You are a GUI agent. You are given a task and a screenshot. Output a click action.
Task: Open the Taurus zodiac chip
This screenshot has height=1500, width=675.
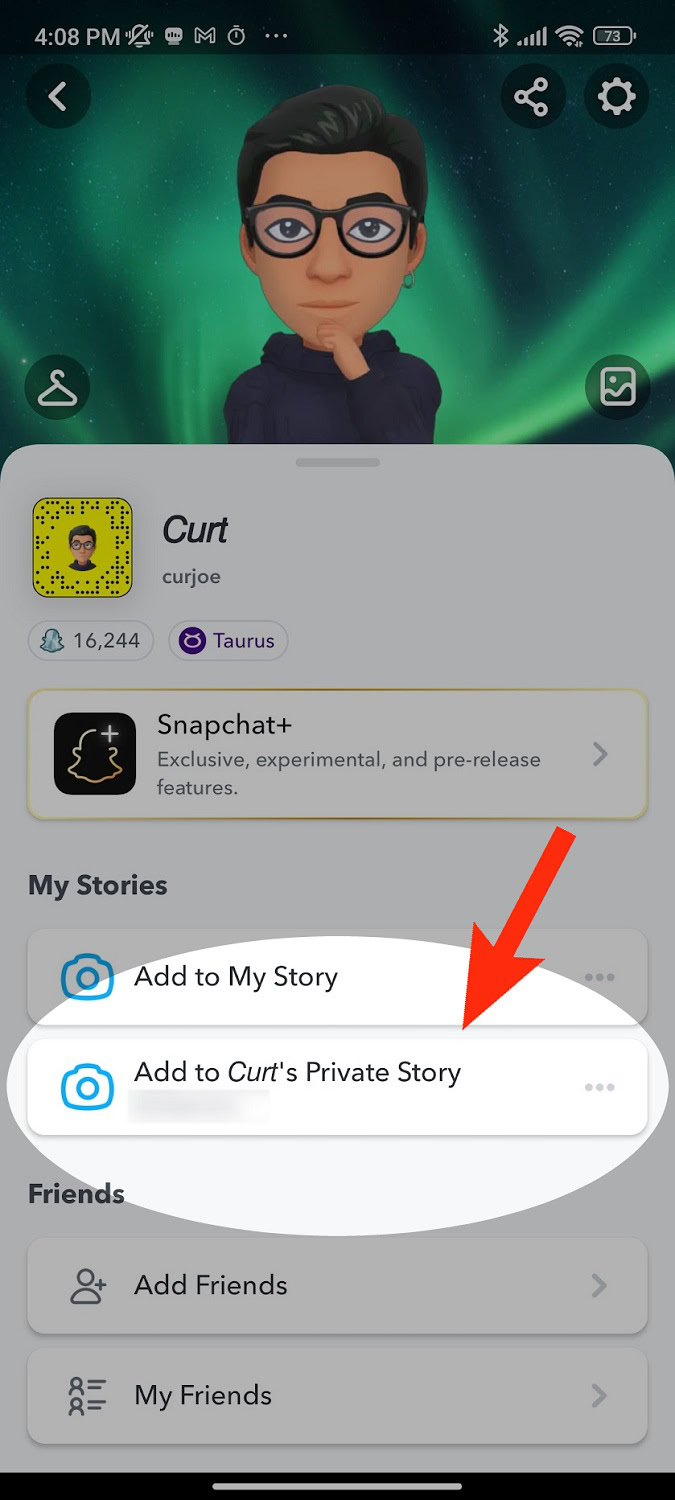coord(228,641)
